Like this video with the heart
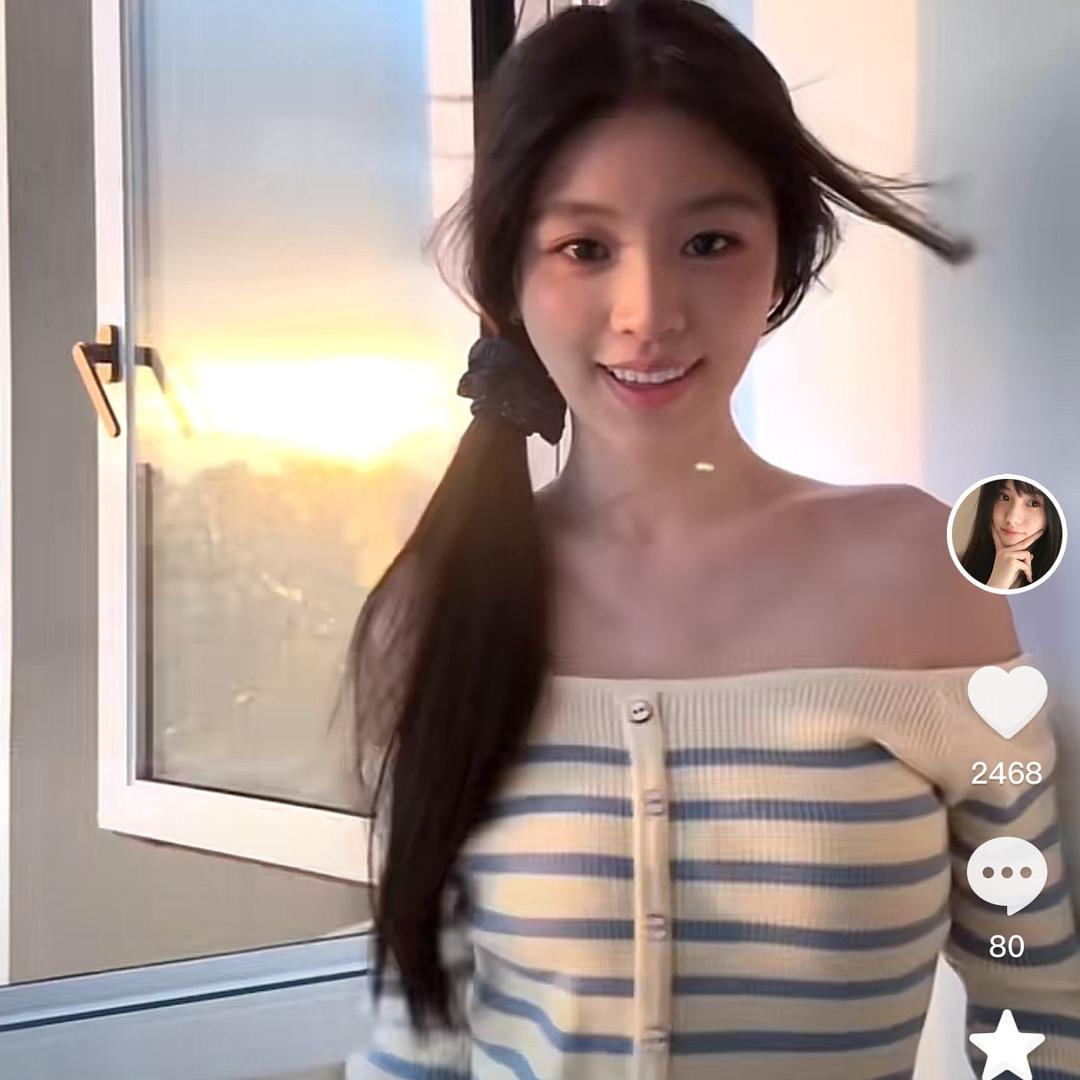Viewport: 1080px width, 1080px height. [x=1007, y=700]
